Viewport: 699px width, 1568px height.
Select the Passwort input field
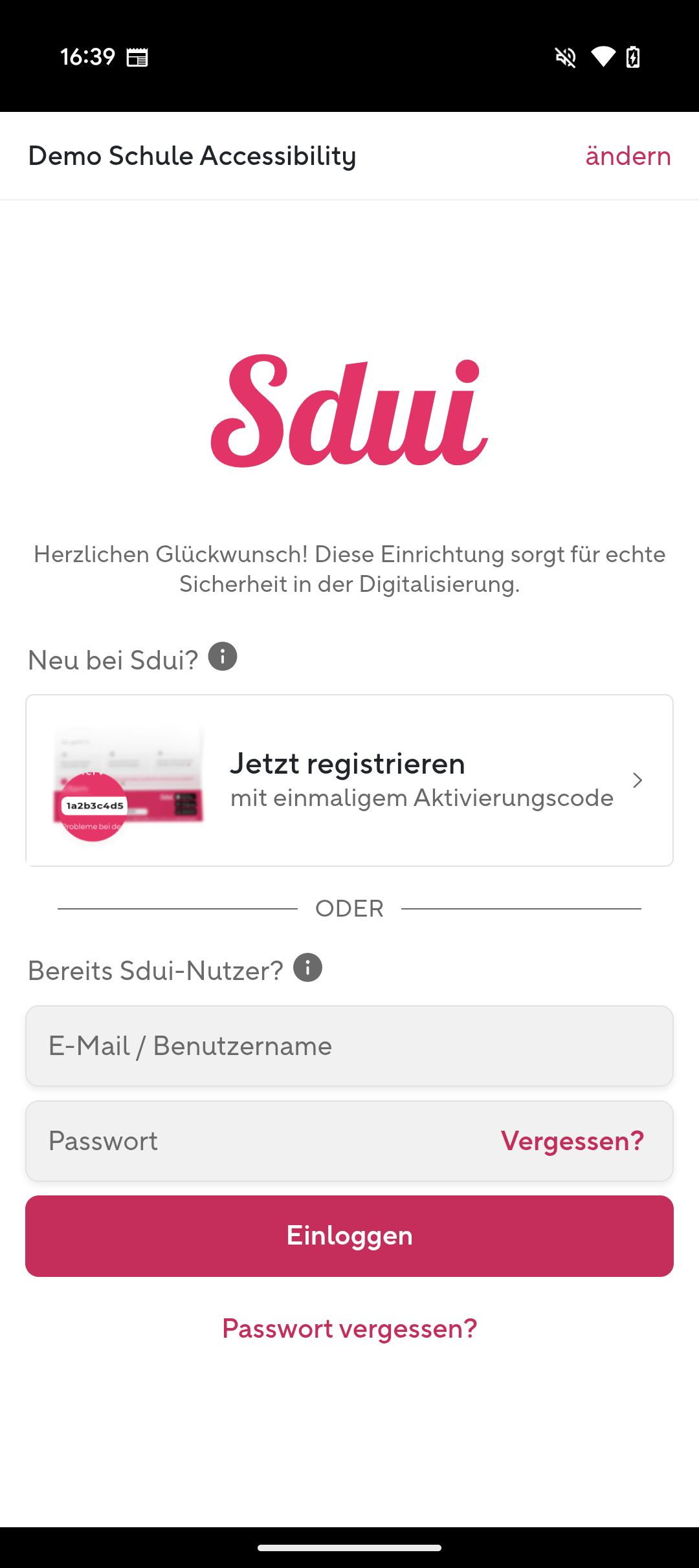[259, 1141]
